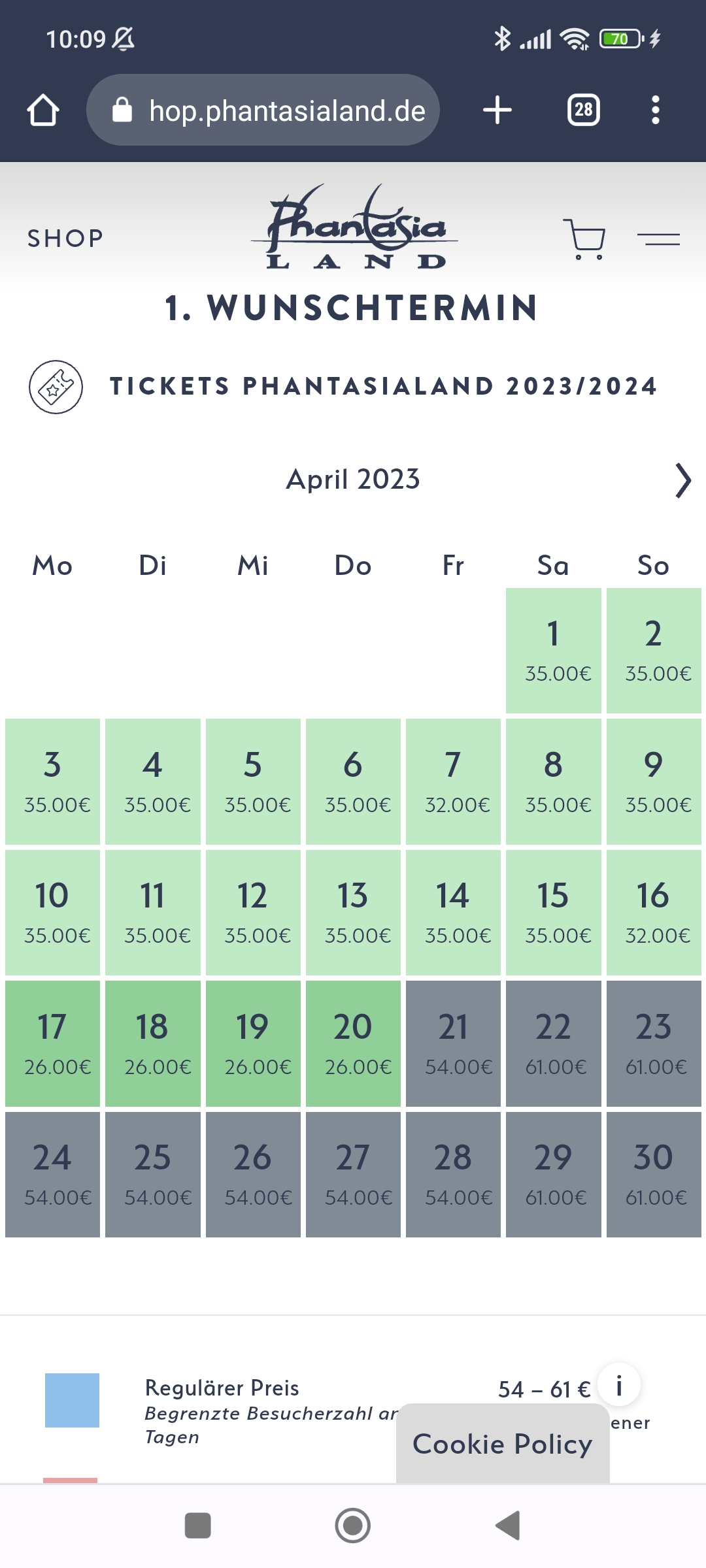Pick April 7 priced at 32.00€
The height and width of the screenshot is (1568, 706).
tap(453, 781)
